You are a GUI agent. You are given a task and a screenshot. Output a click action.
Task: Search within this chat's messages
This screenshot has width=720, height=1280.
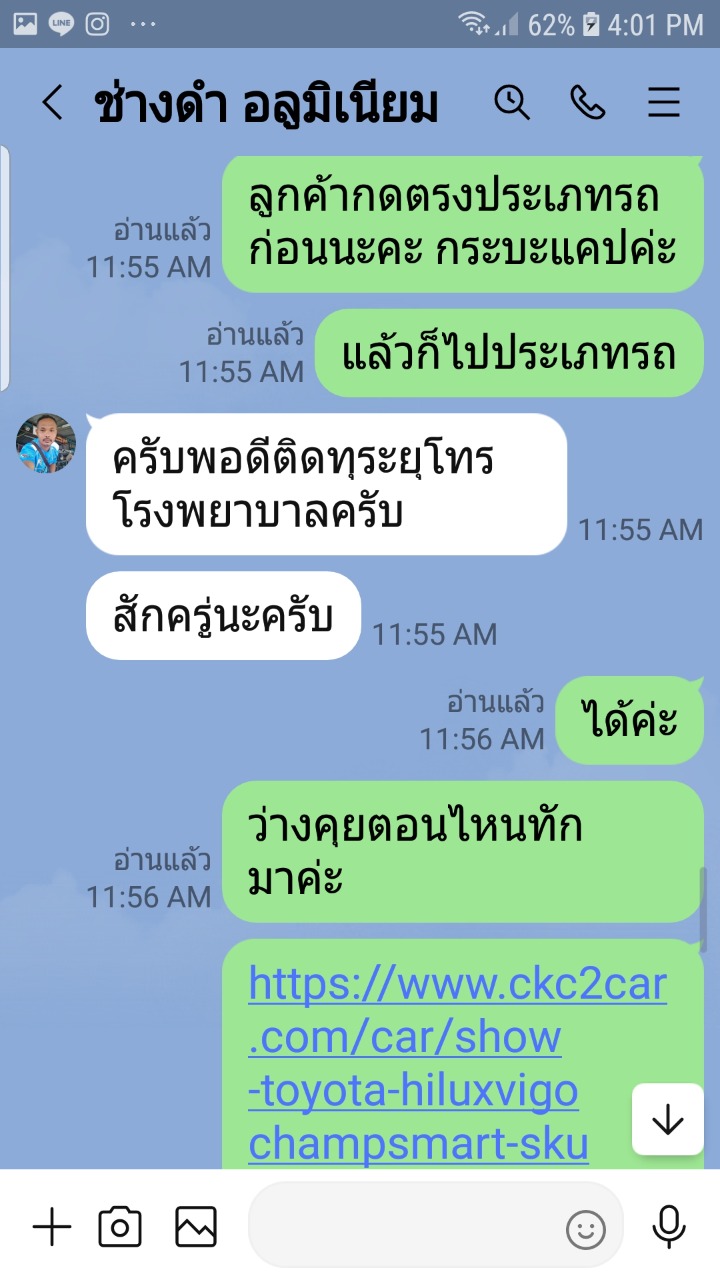pyautogui.click(x=512, y=102)
